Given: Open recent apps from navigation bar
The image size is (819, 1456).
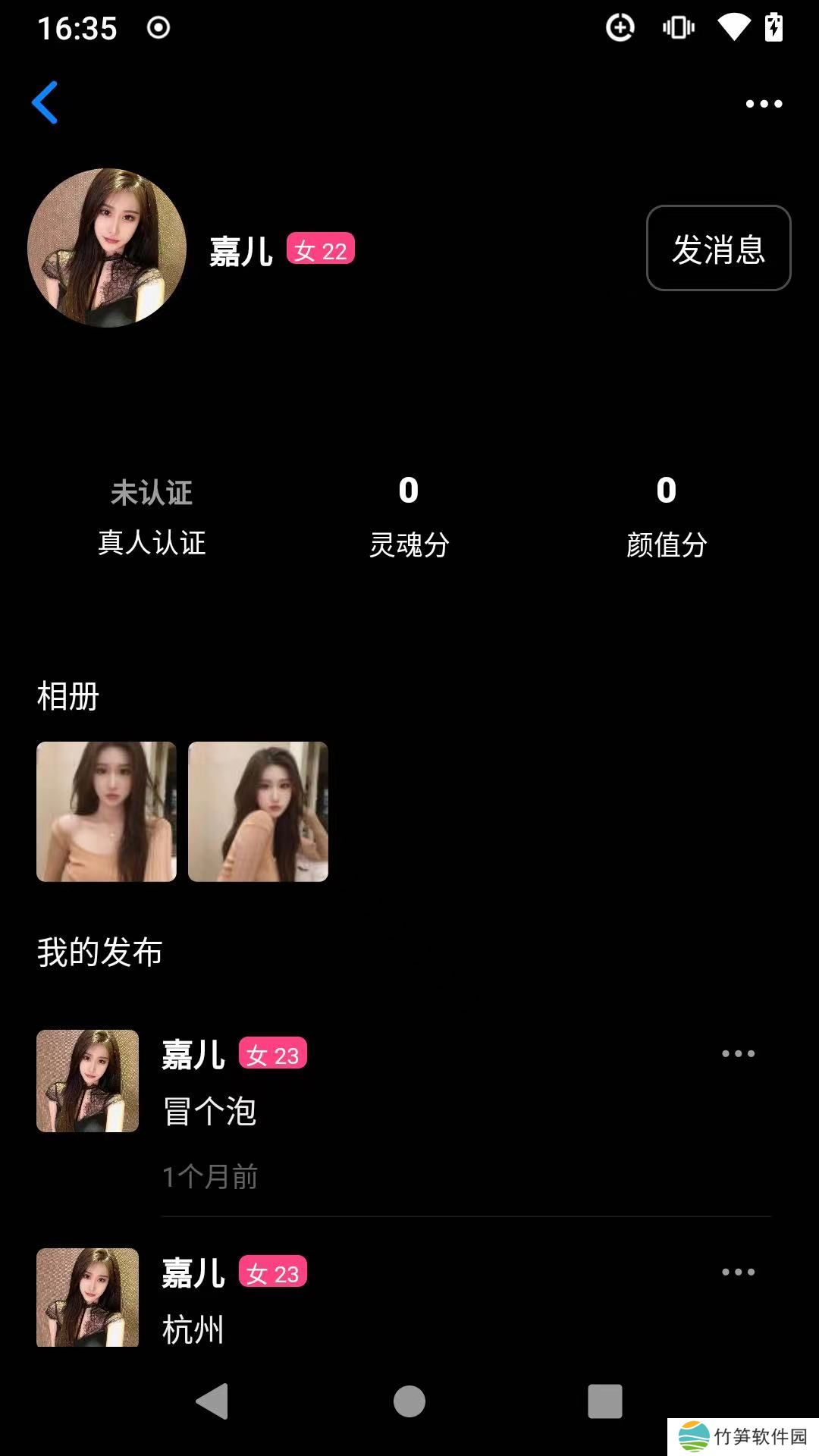Looking at the screenshot, I should coord(604,1401).
